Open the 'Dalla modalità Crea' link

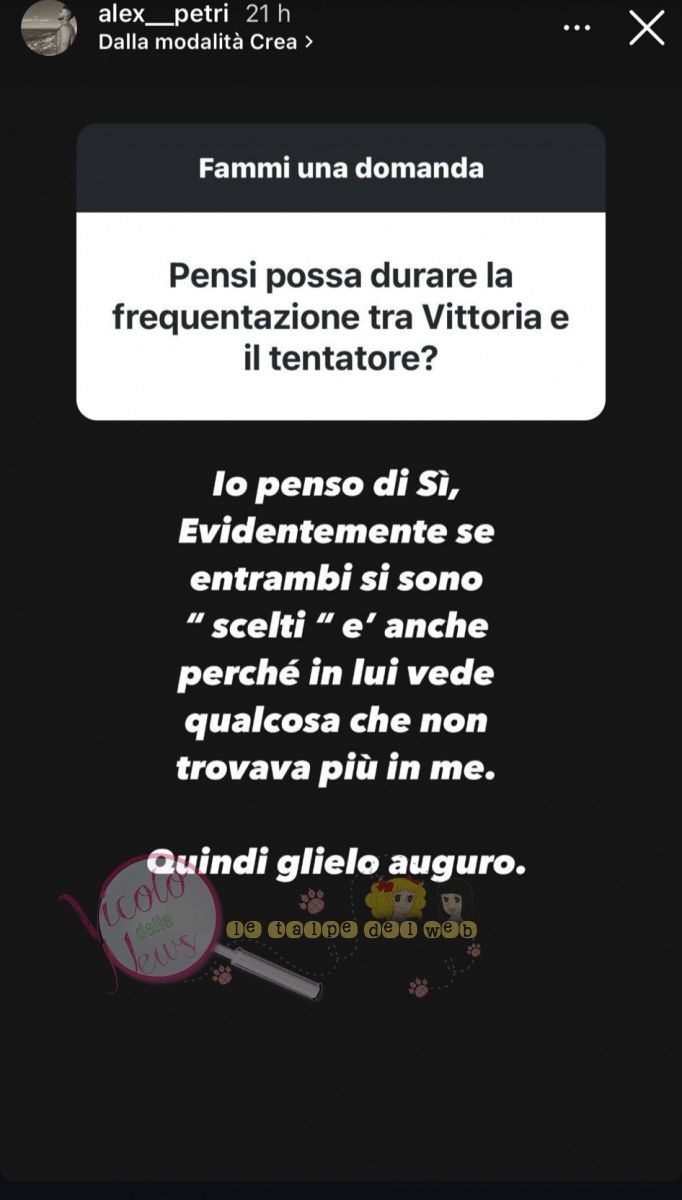coord(205,42)
